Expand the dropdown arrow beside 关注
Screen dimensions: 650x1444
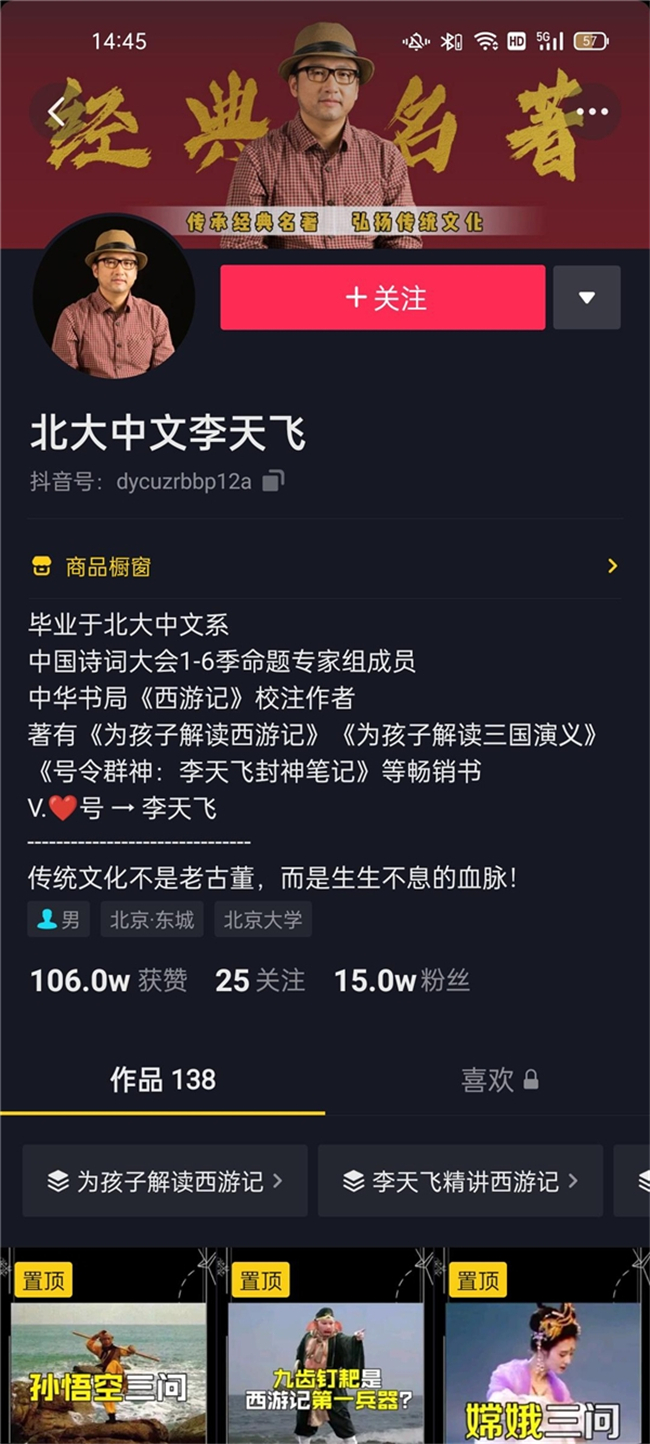(x=587, y=298)
